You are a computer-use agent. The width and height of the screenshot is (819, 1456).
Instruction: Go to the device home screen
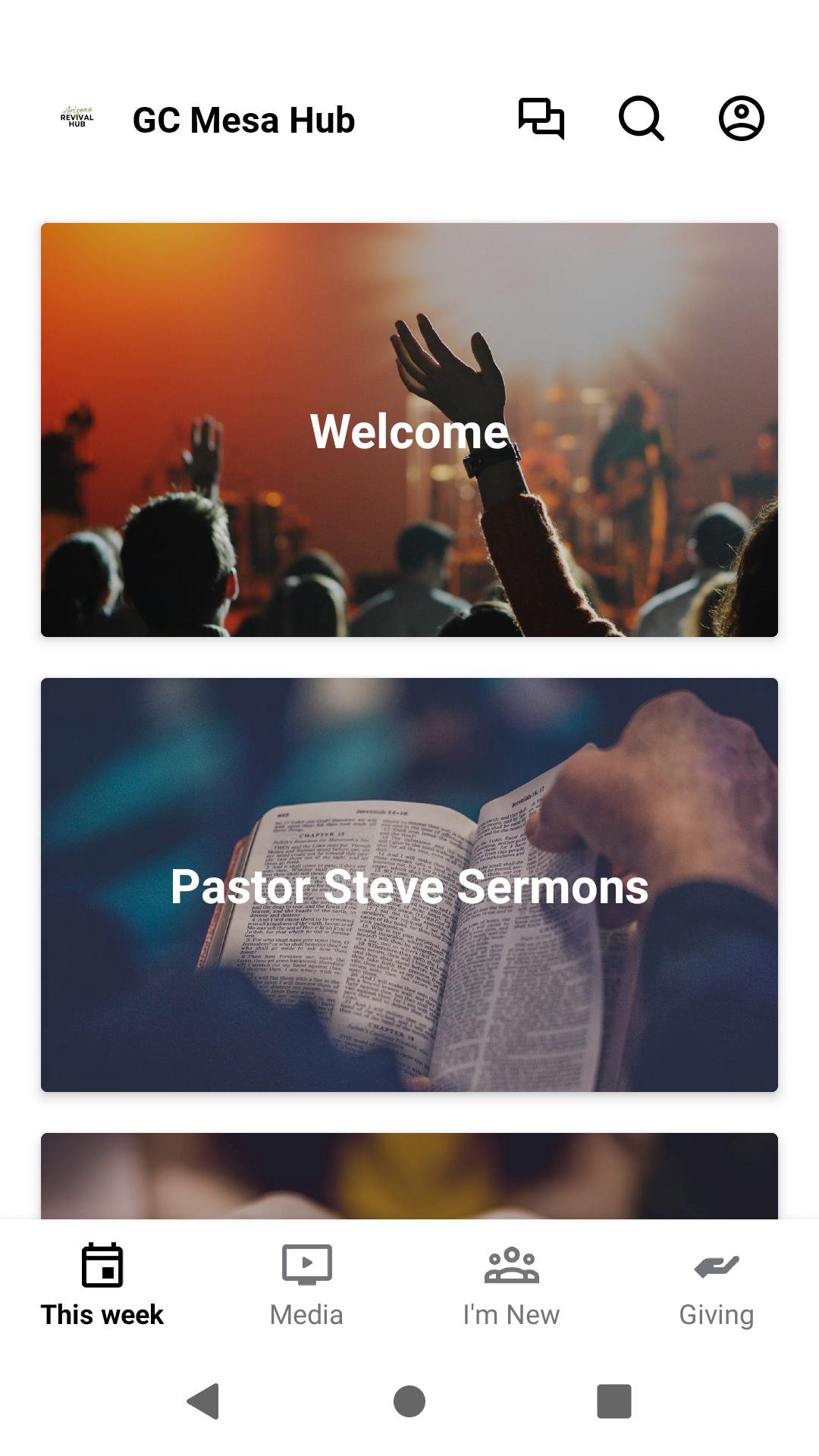click(409, 1401)
